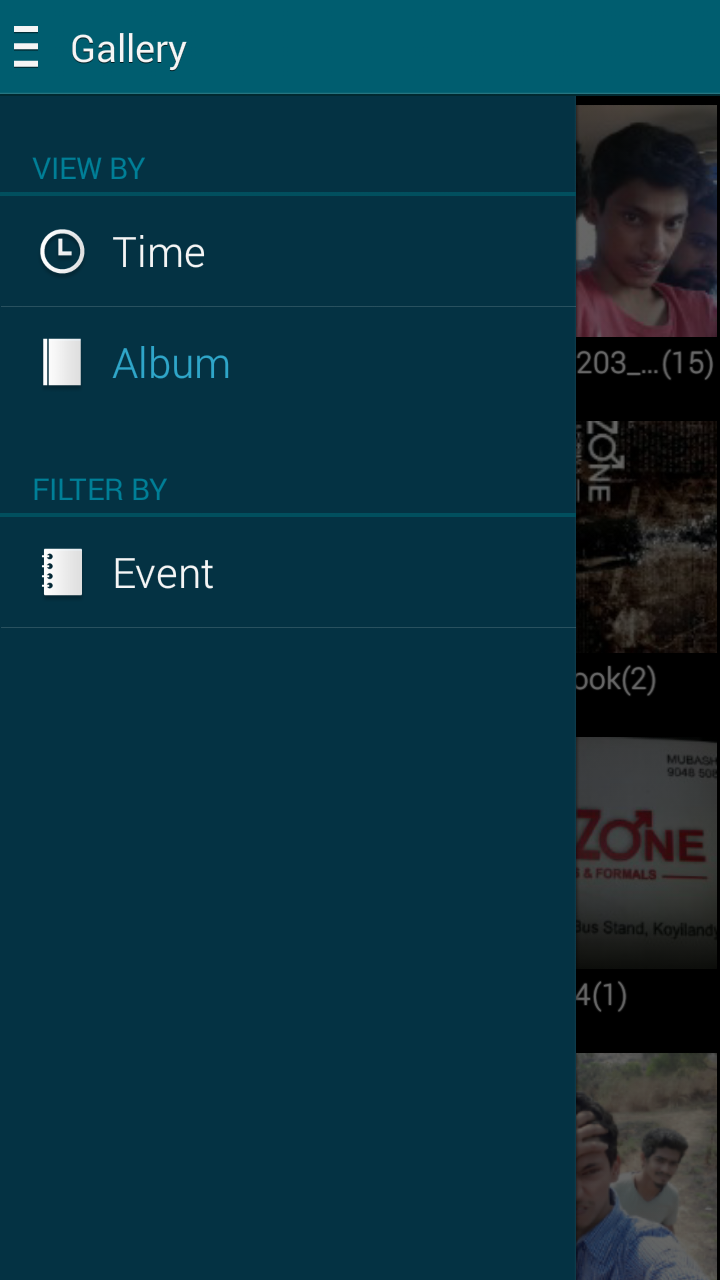Select the Album view option
720x1280 pixels.
(287, 363)
